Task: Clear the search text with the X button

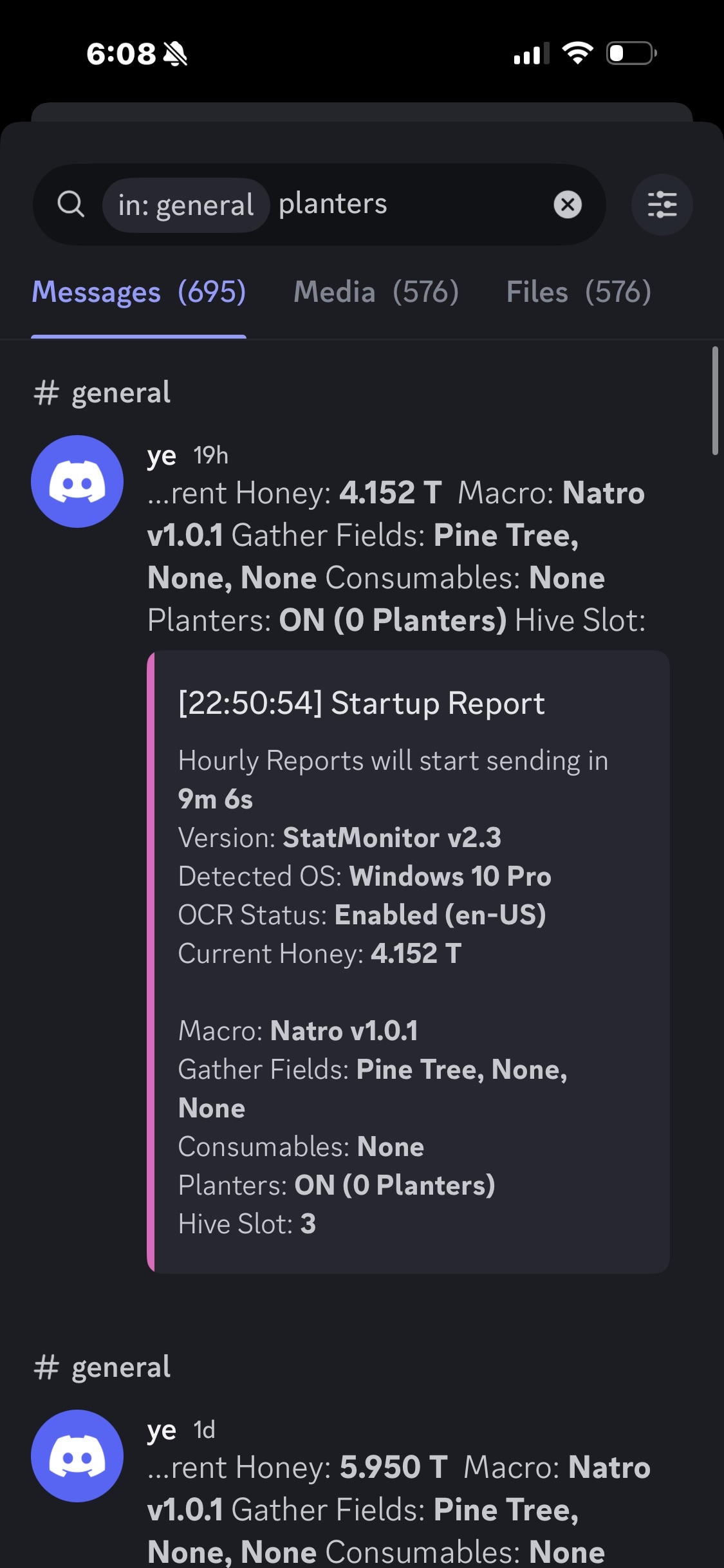Action: point(567,205)
